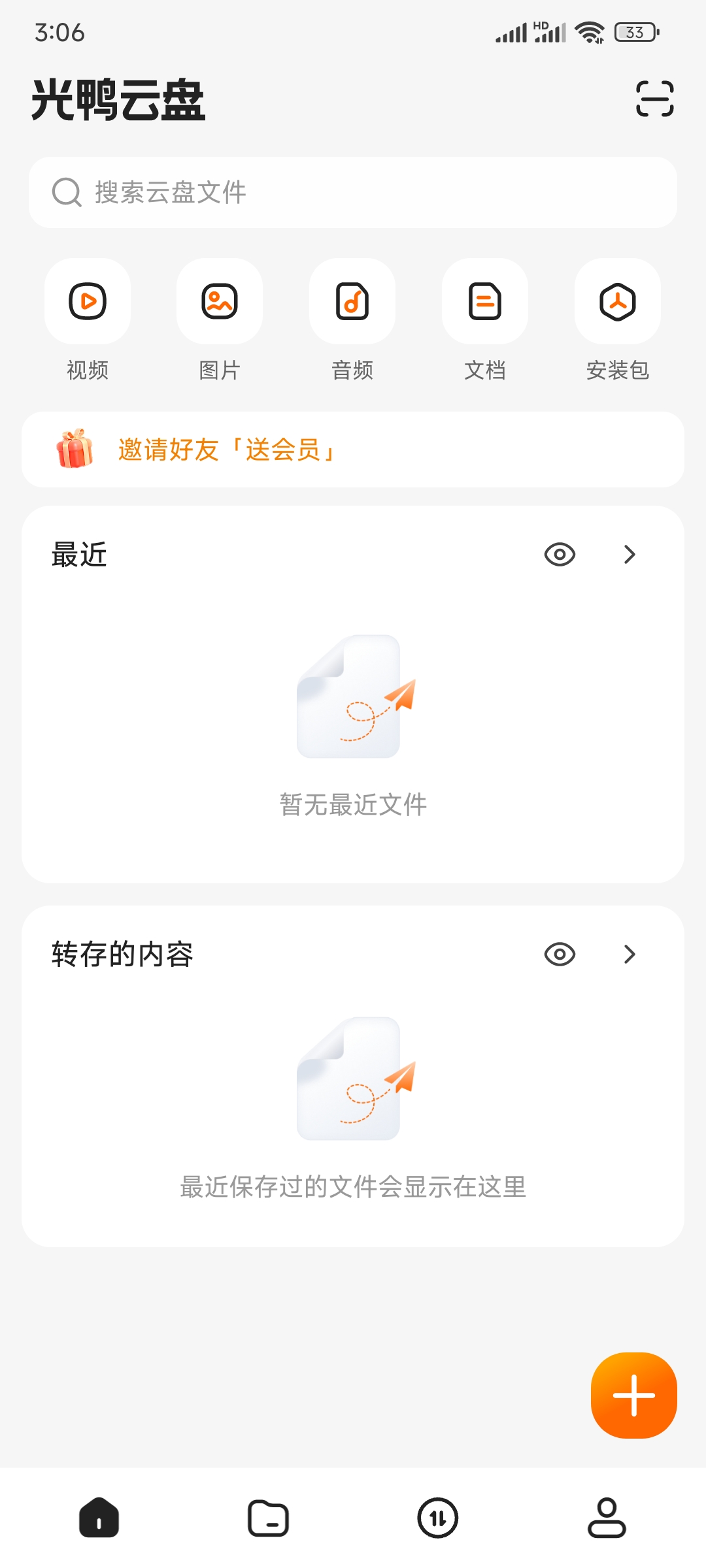Tap the orange plus button to add files
706x1568 pixels.
pyautogui.click(x=633, y=1396)
